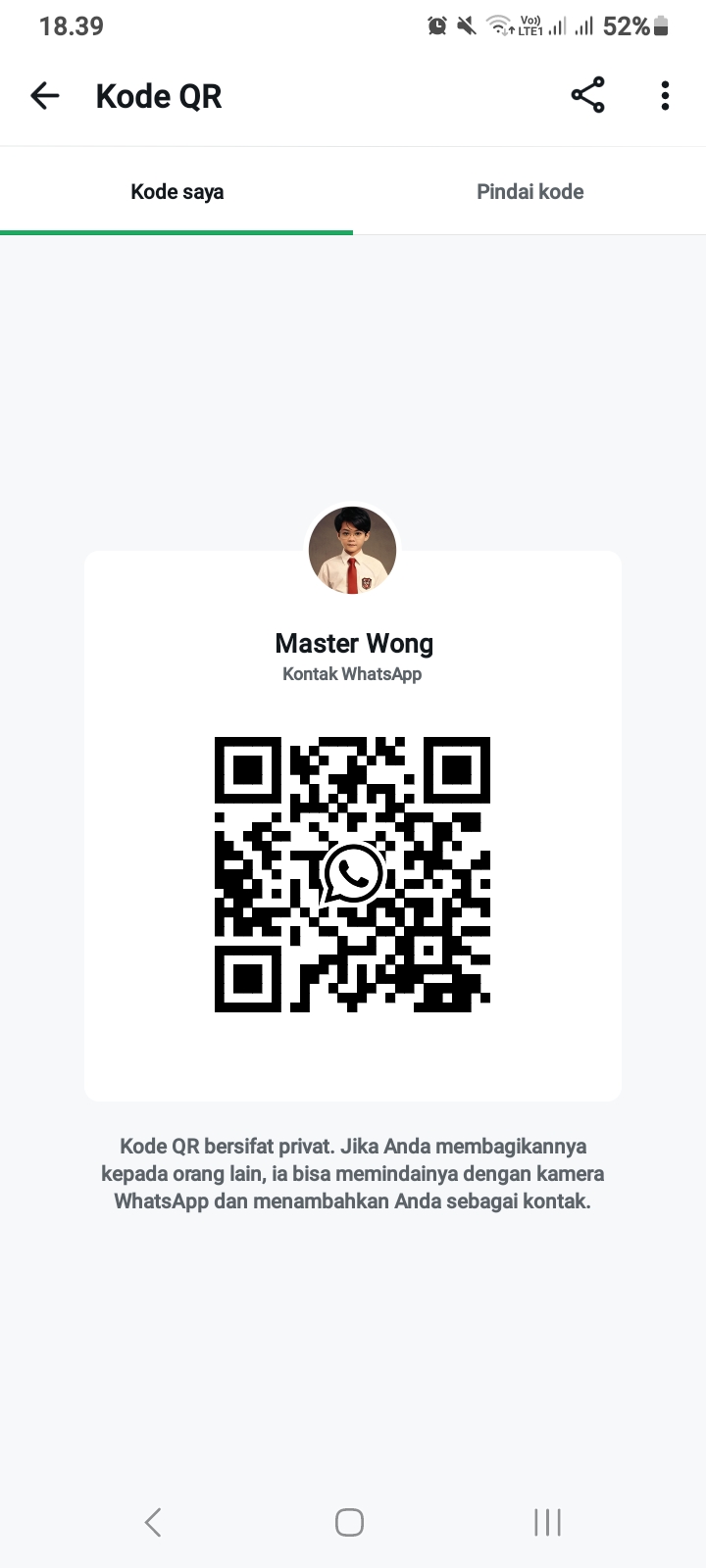Switch to the Pindai kode tab

pos(529,192)
